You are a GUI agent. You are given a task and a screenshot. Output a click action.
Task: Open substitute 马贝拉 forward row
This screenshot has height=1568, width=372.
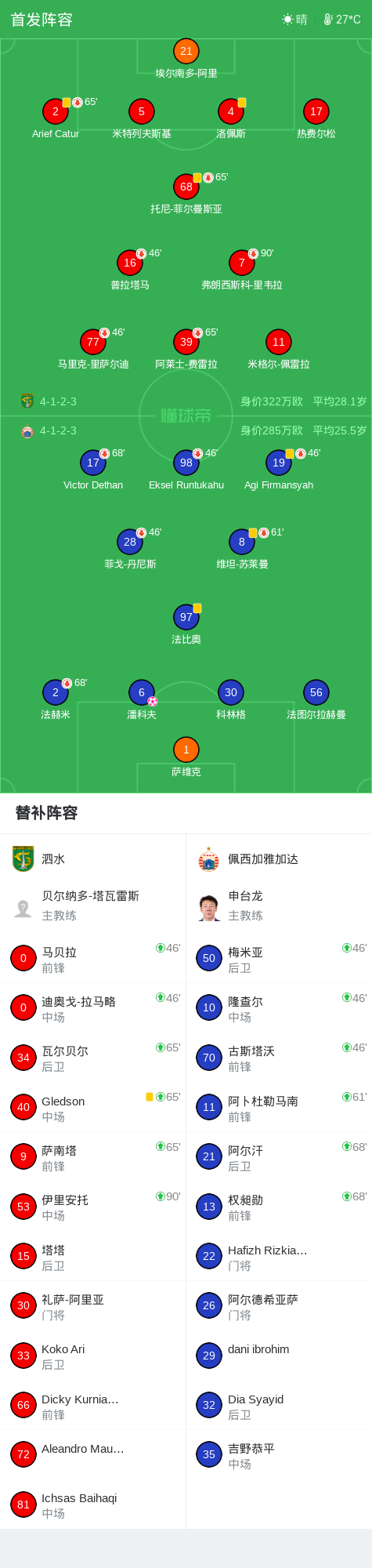(x=93, y=958)
